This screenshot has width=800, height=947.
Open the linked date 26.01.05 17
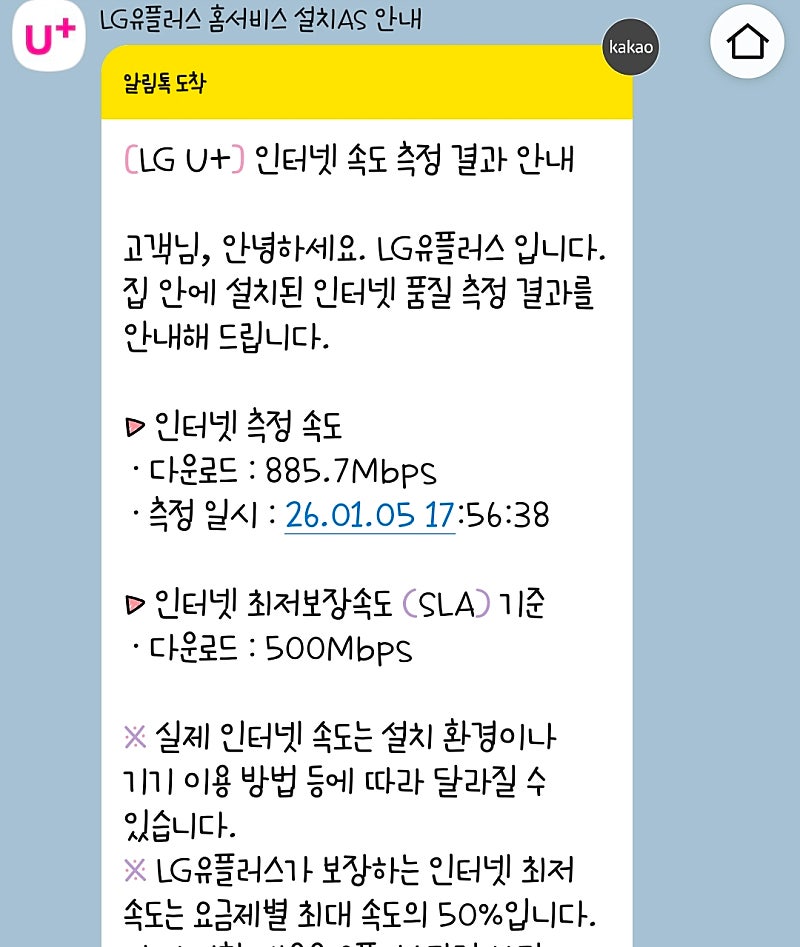point(369,515)
